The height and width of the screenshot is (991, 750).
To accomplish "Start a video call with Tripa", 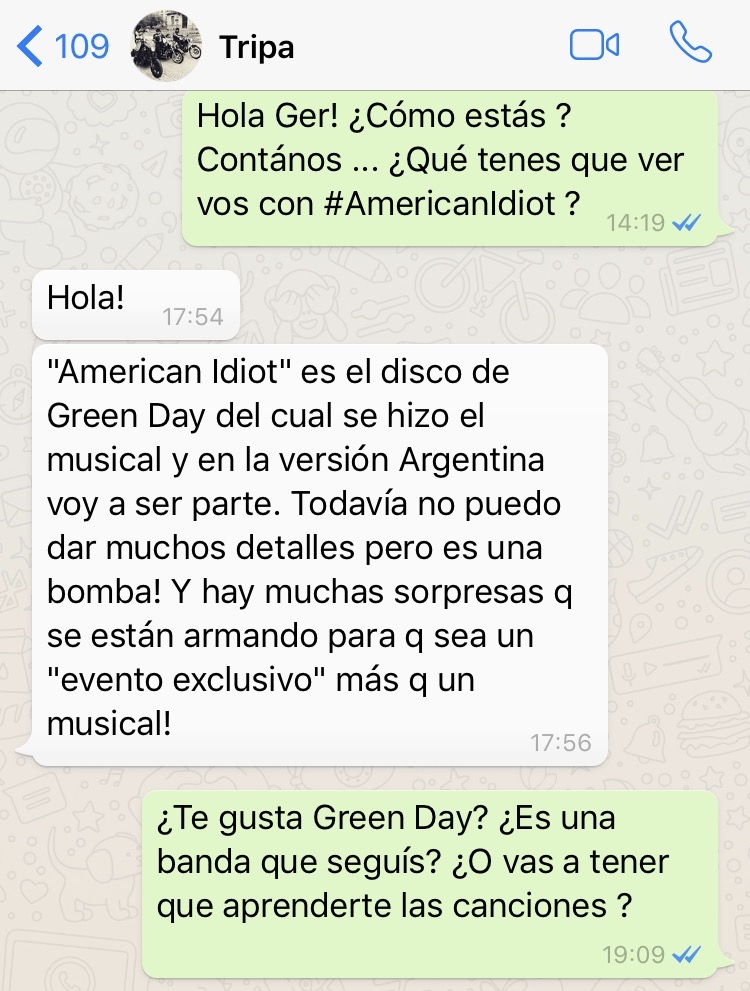I will pyautogui.click(x=594, y=45).
